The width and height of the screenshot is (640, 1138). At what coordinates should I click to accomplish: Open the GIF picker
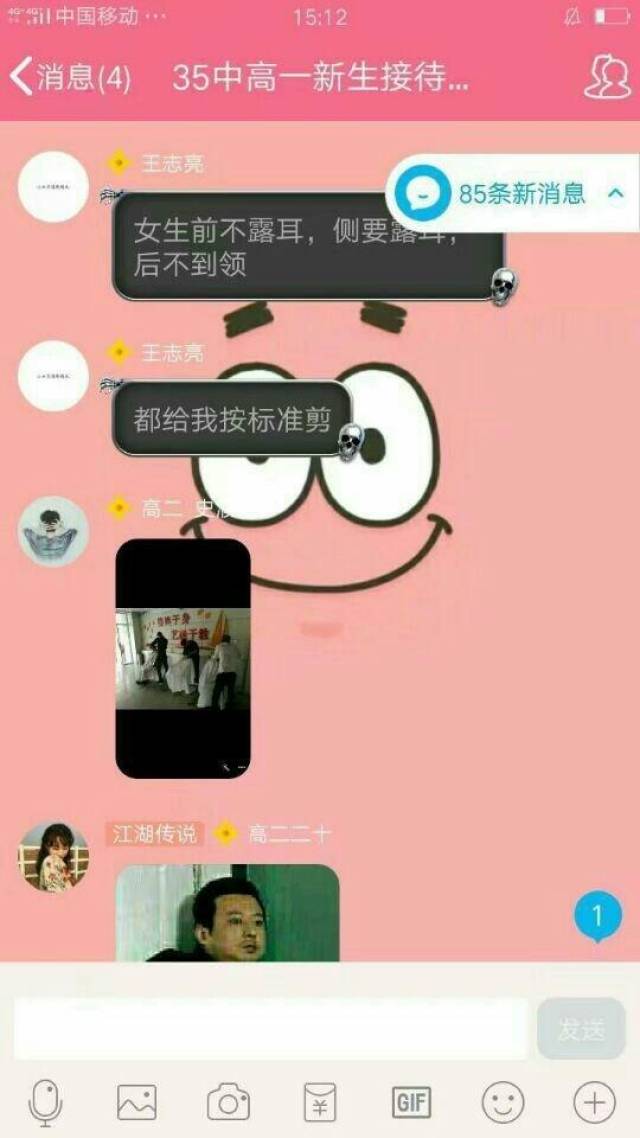click(411, 1102)
